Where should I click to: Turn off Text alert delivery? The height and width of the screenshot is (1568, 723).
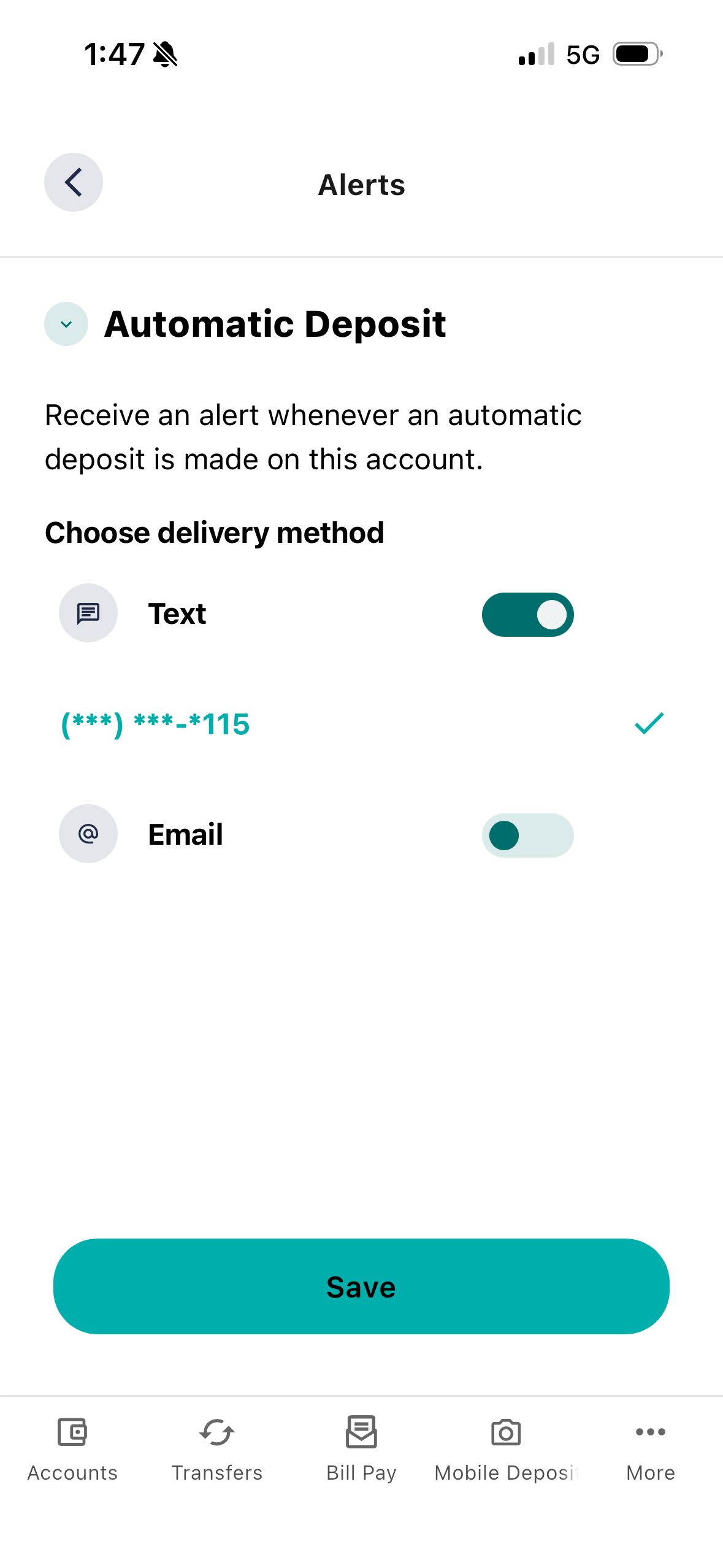(527, 614)
